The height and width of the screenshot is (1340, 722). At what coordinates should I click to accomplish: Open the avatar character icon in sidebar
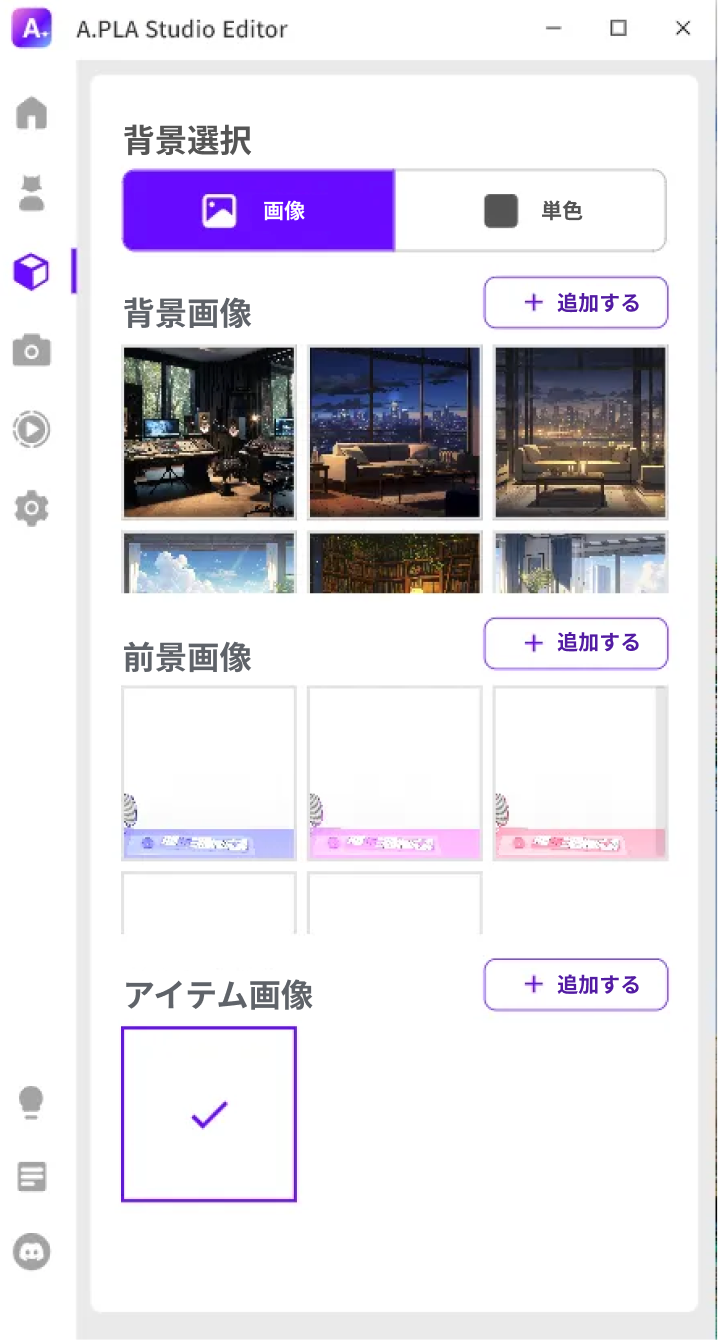32,192
